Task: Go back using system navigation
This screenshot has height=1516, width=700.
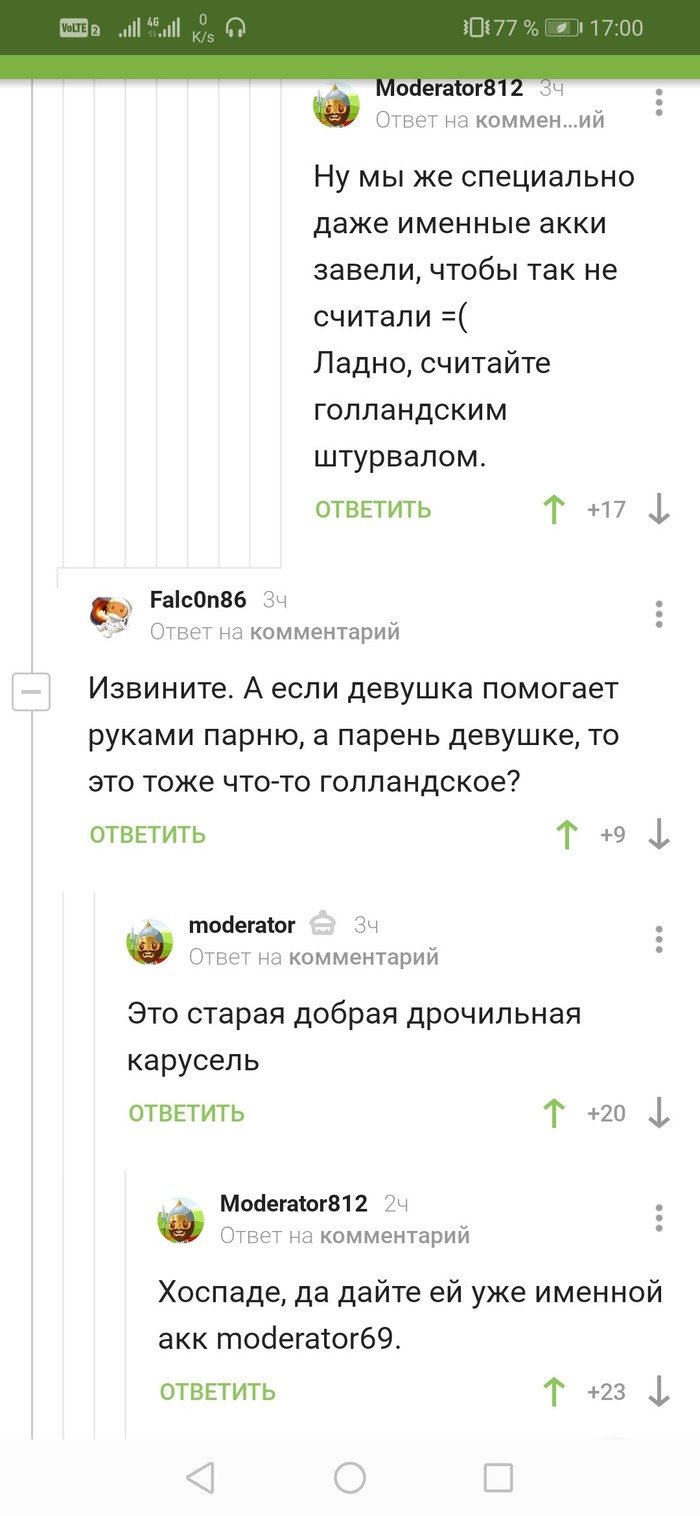Action: pos(201,1477)
